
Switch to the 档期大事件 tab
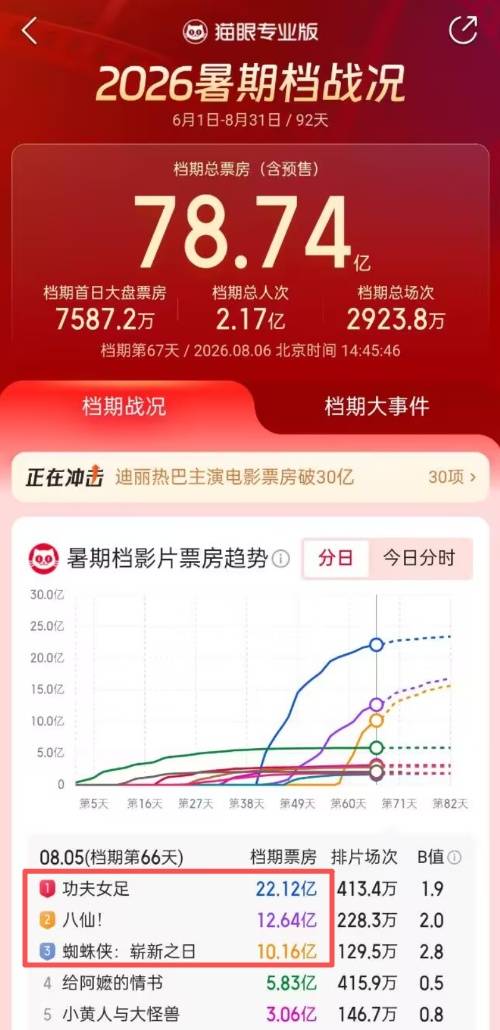[376, 406]
